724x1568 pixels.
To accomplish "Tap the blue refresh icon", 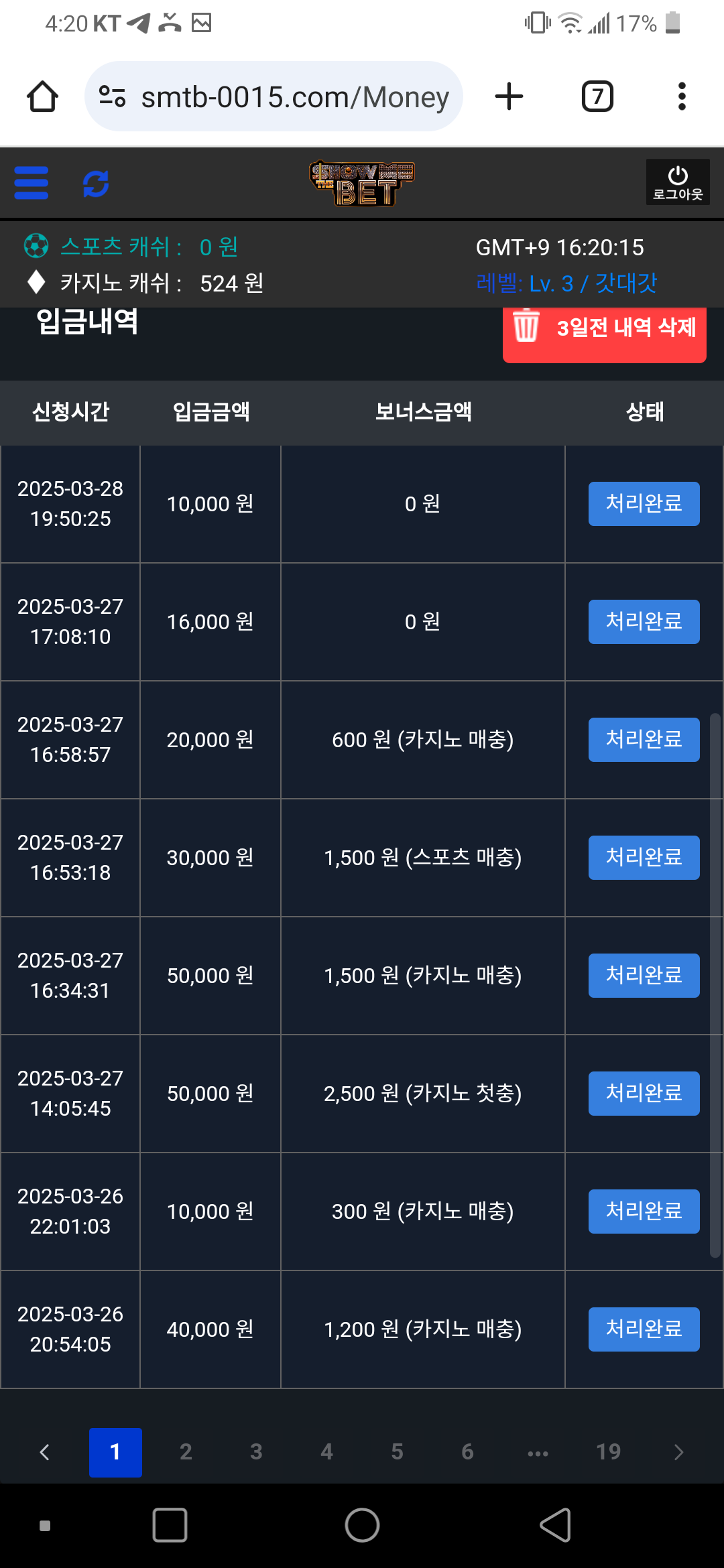I will (96, 184).
